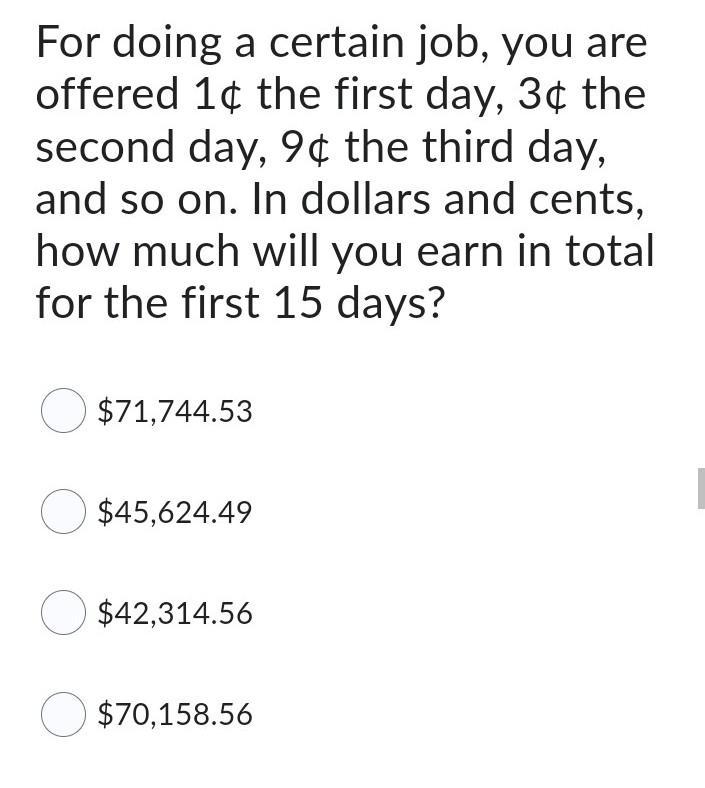
Task: Pick $42,314.56 as the answer
Action: pyautogui.click(x=63, y=613)
